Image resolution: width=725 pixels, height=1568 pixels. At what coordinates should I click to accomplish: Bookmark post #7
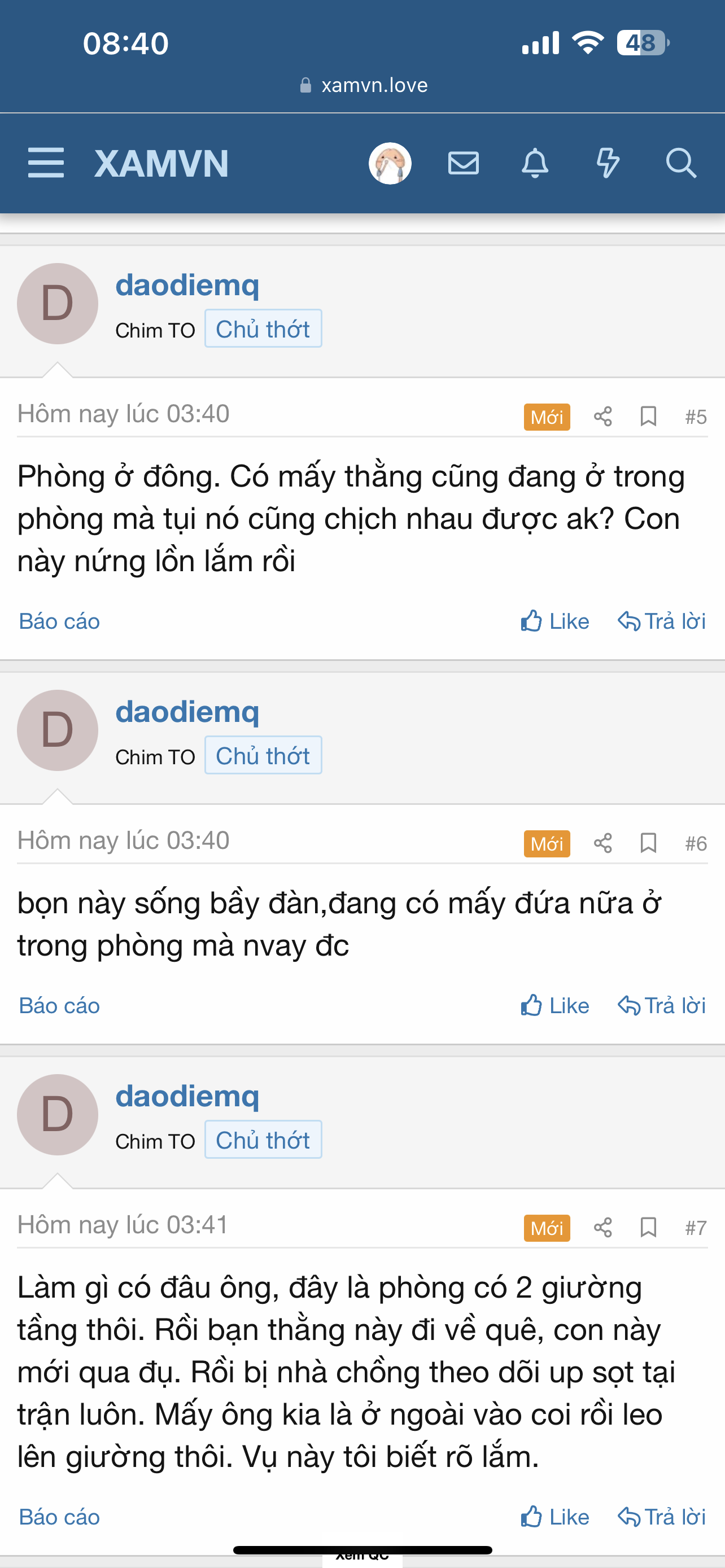coord(648,1228)
